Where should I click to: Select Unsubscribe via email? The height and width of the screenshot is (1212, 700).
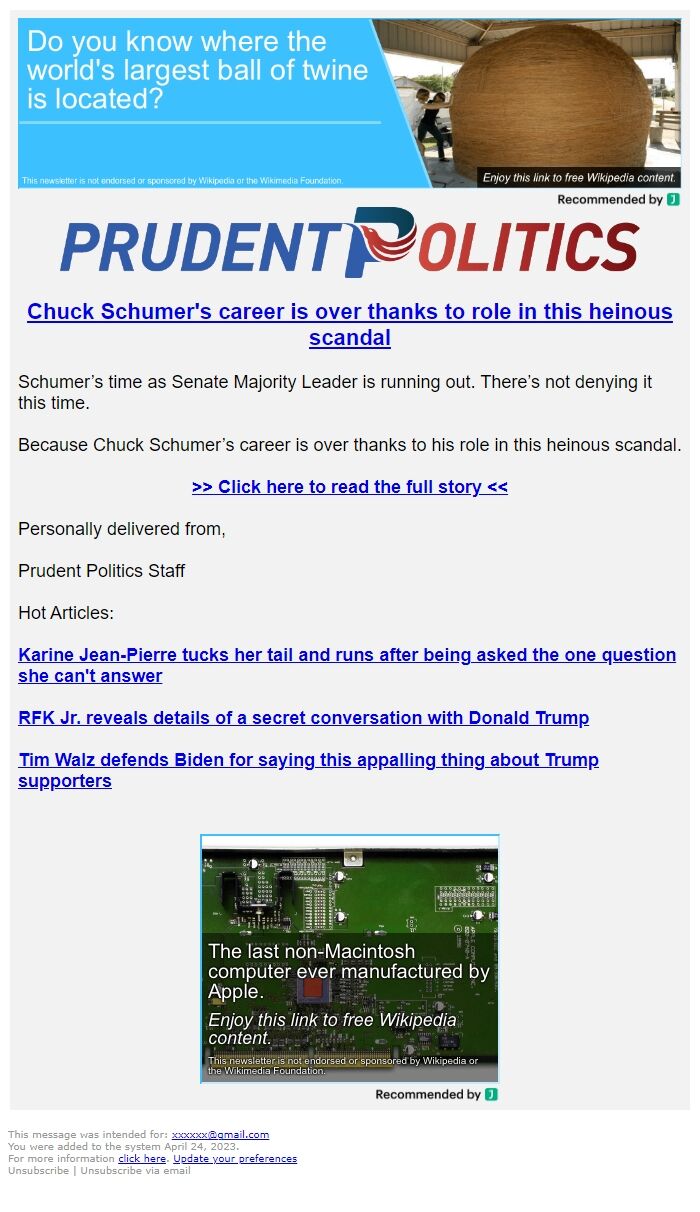(x=135, y=1171)
